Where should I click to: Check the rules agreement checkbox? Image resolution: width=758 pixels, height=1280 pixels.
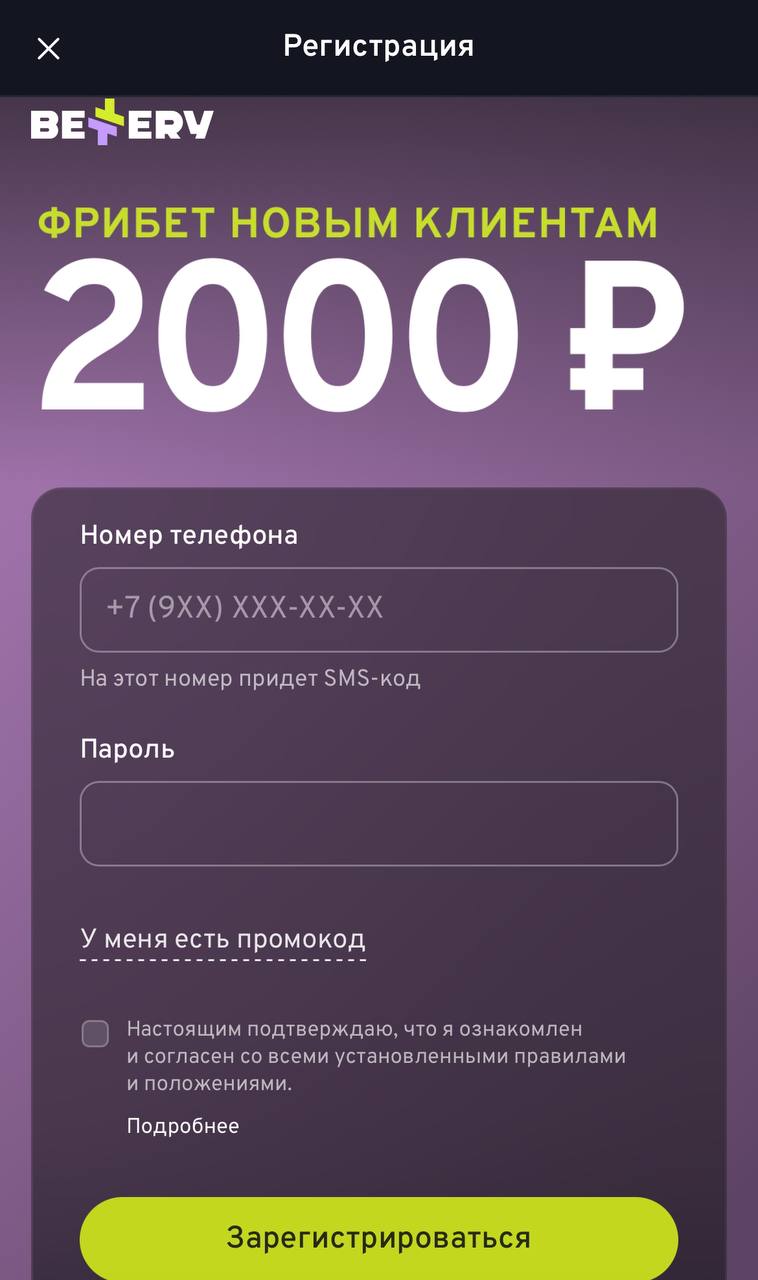[x=95, y=1034]
